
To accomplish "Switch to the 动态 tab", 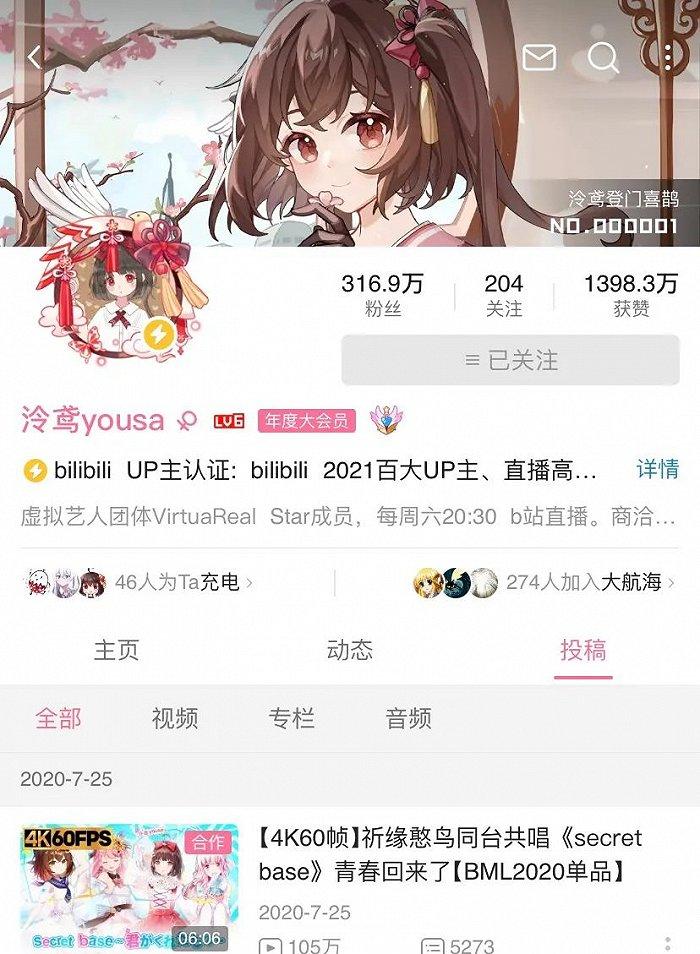I will coord(350,650).
